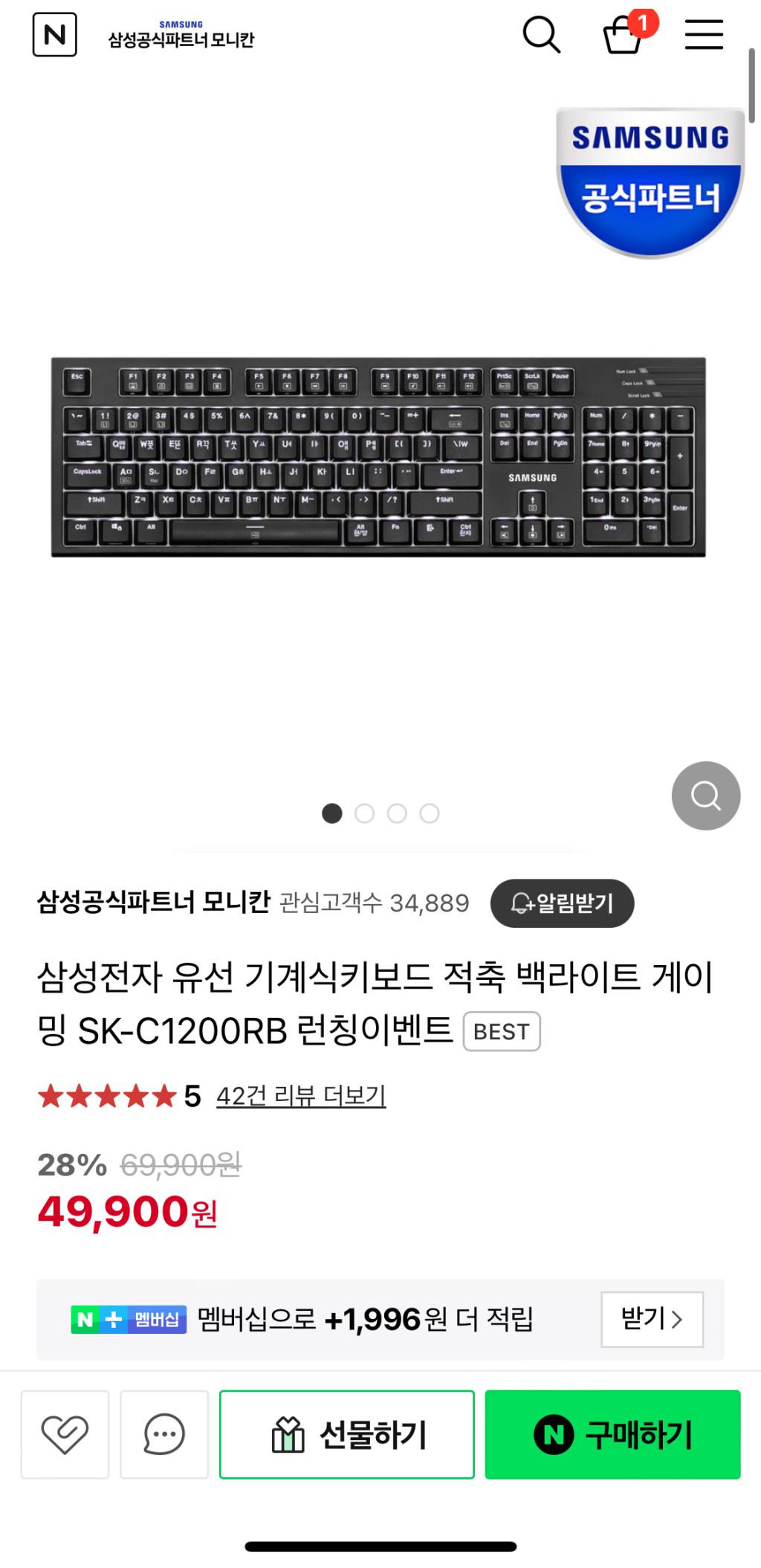Tap the 알림받기 notification button

pos(562,903)
